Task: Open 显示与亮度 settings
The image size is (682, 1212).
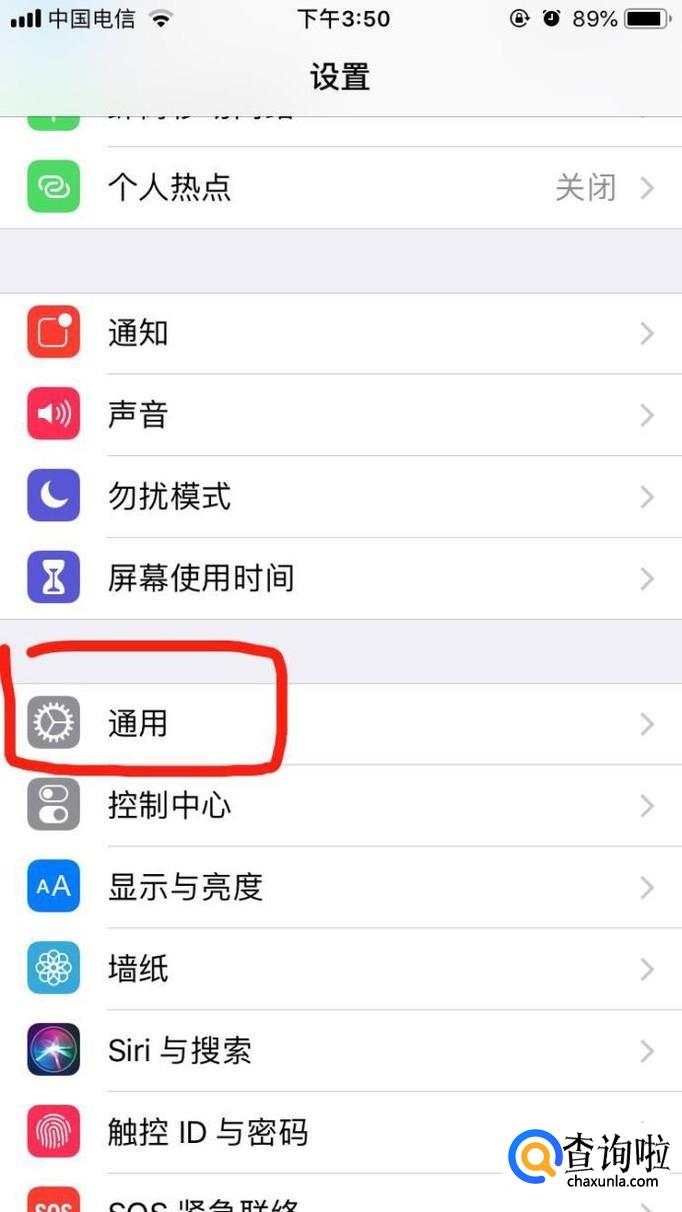Action: point(341,887)
